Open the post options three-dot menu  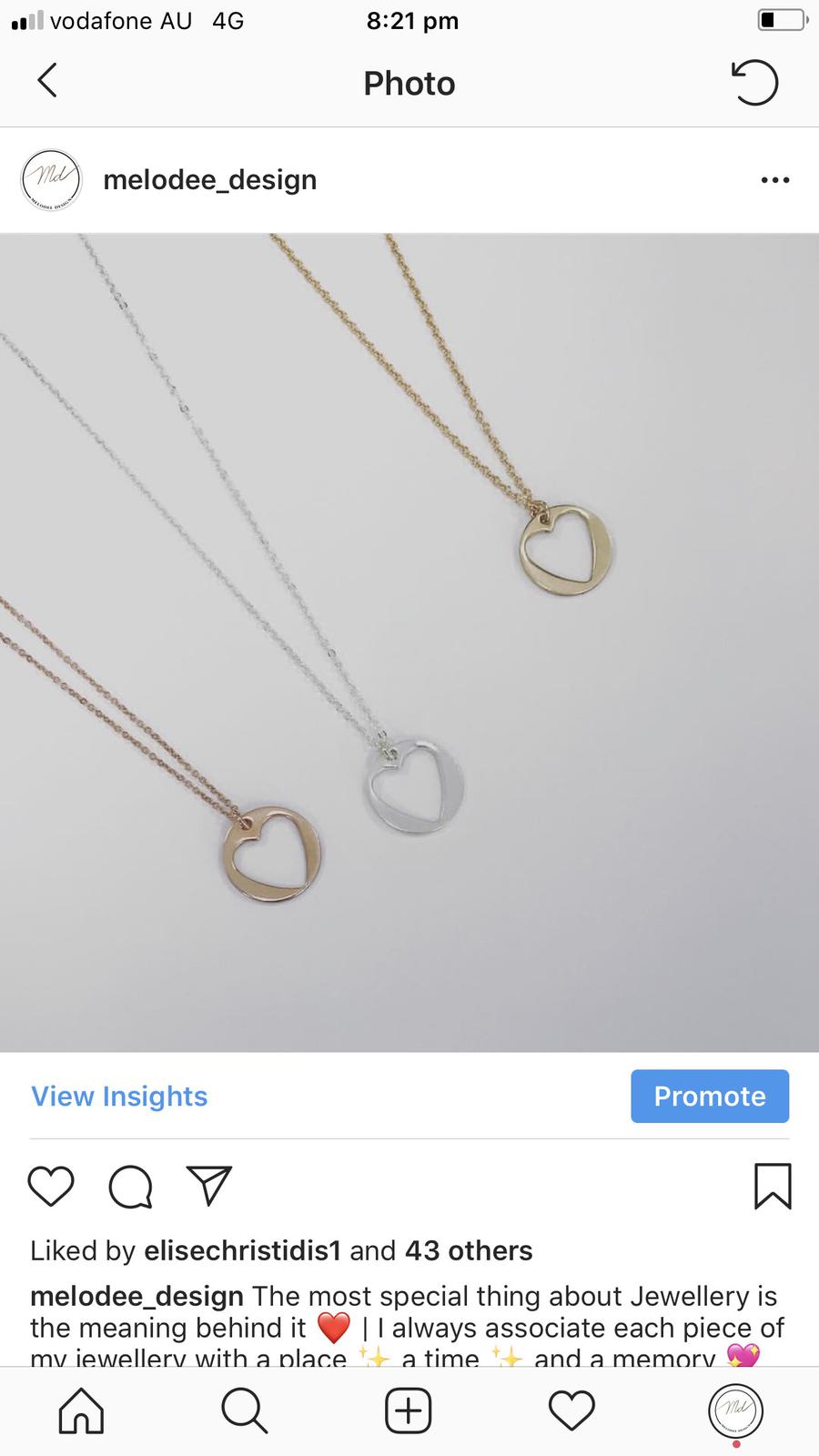(774, 180)
